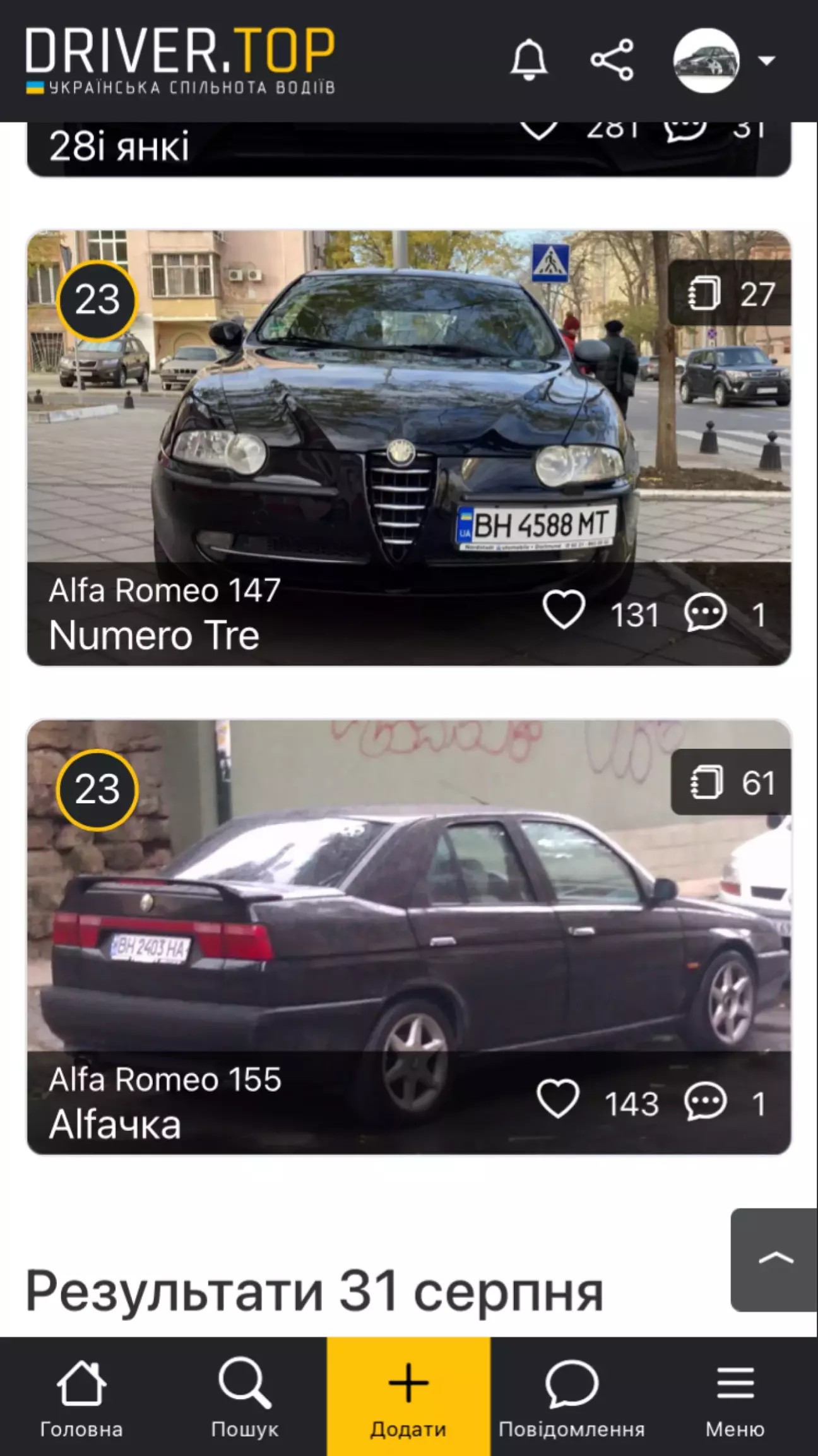Open comments on Alfa Romeo 147 card
This screenshot has height=1456, width=818.
(x=705, y=612)
